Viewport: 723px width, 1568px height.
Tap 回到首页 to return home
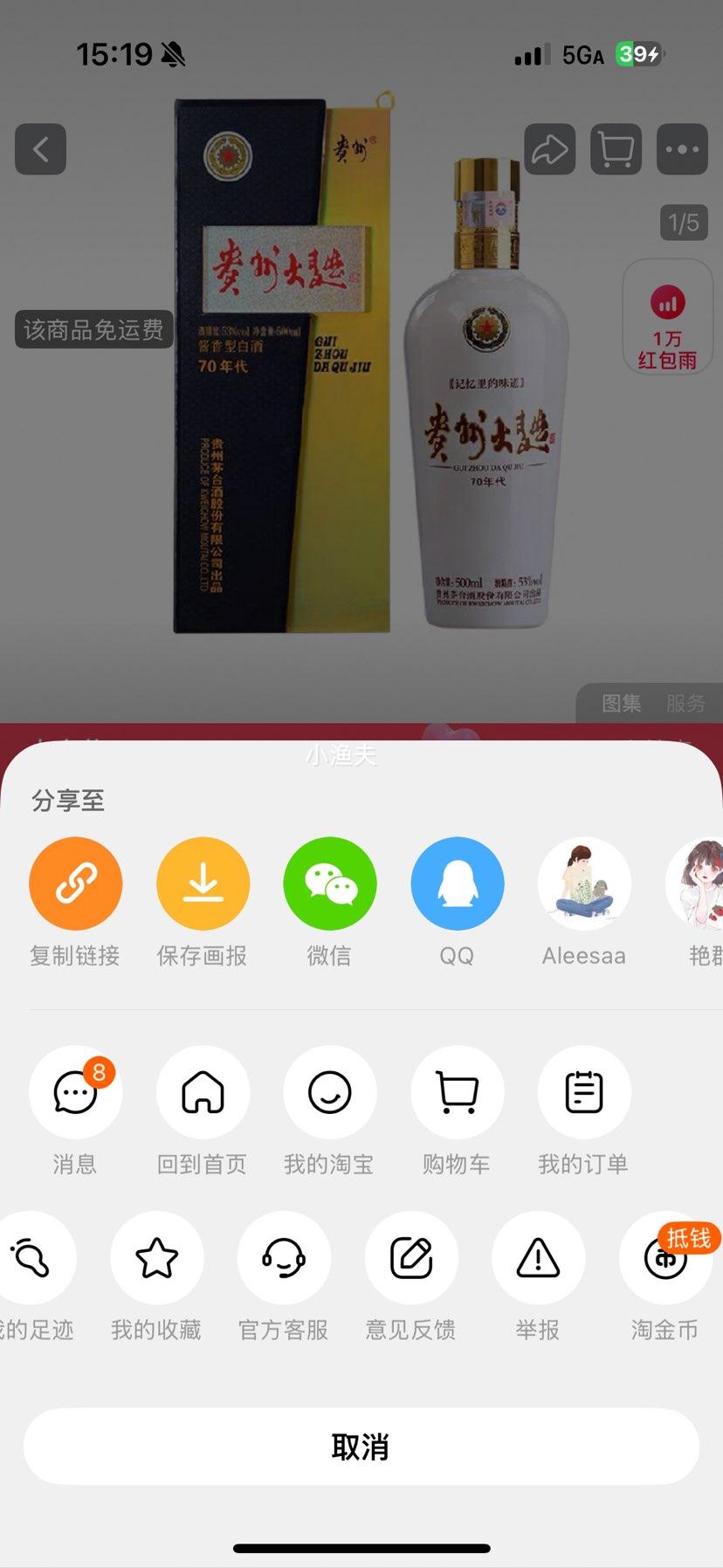[203, 1092]
